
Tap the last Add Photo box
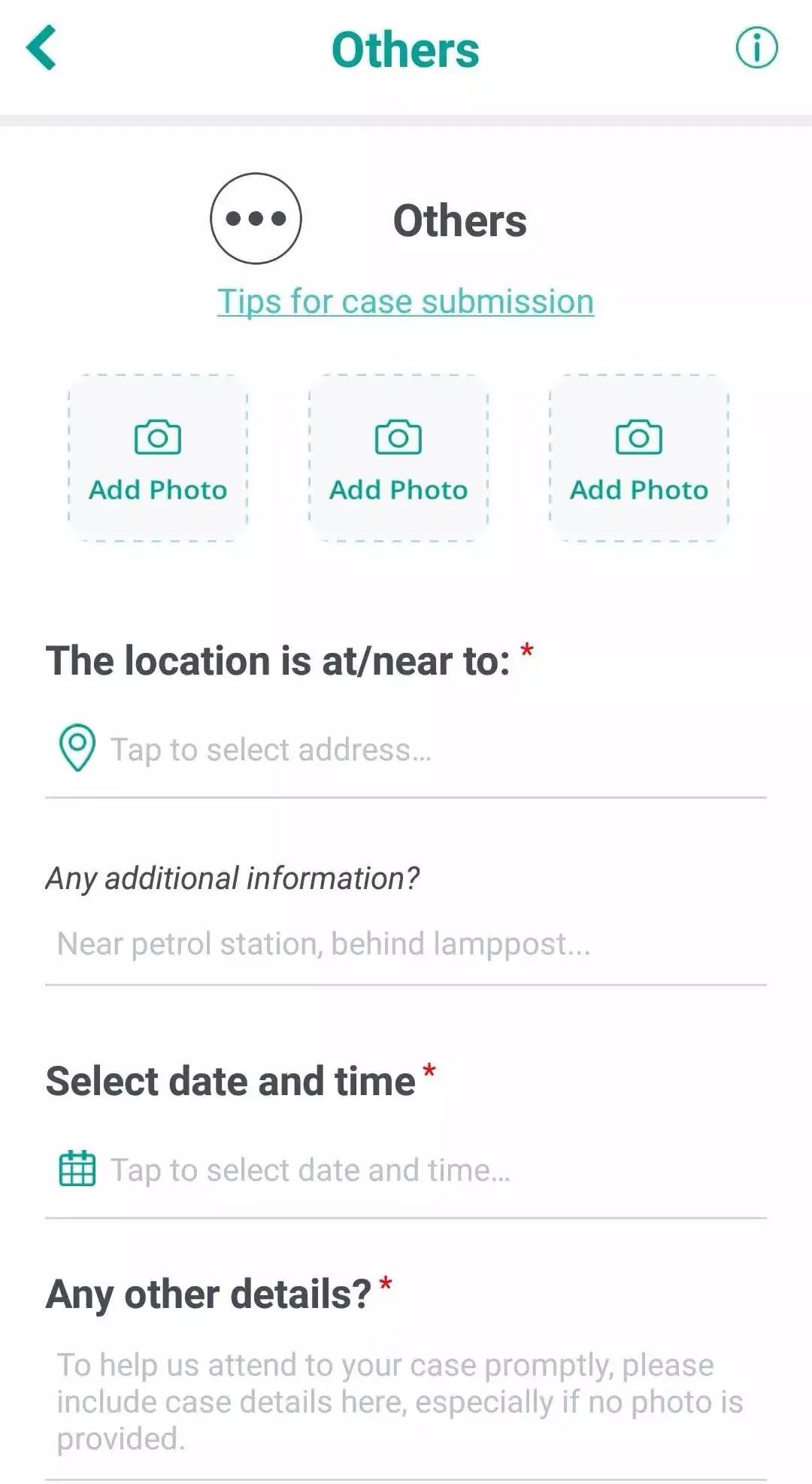pos(639,458)
